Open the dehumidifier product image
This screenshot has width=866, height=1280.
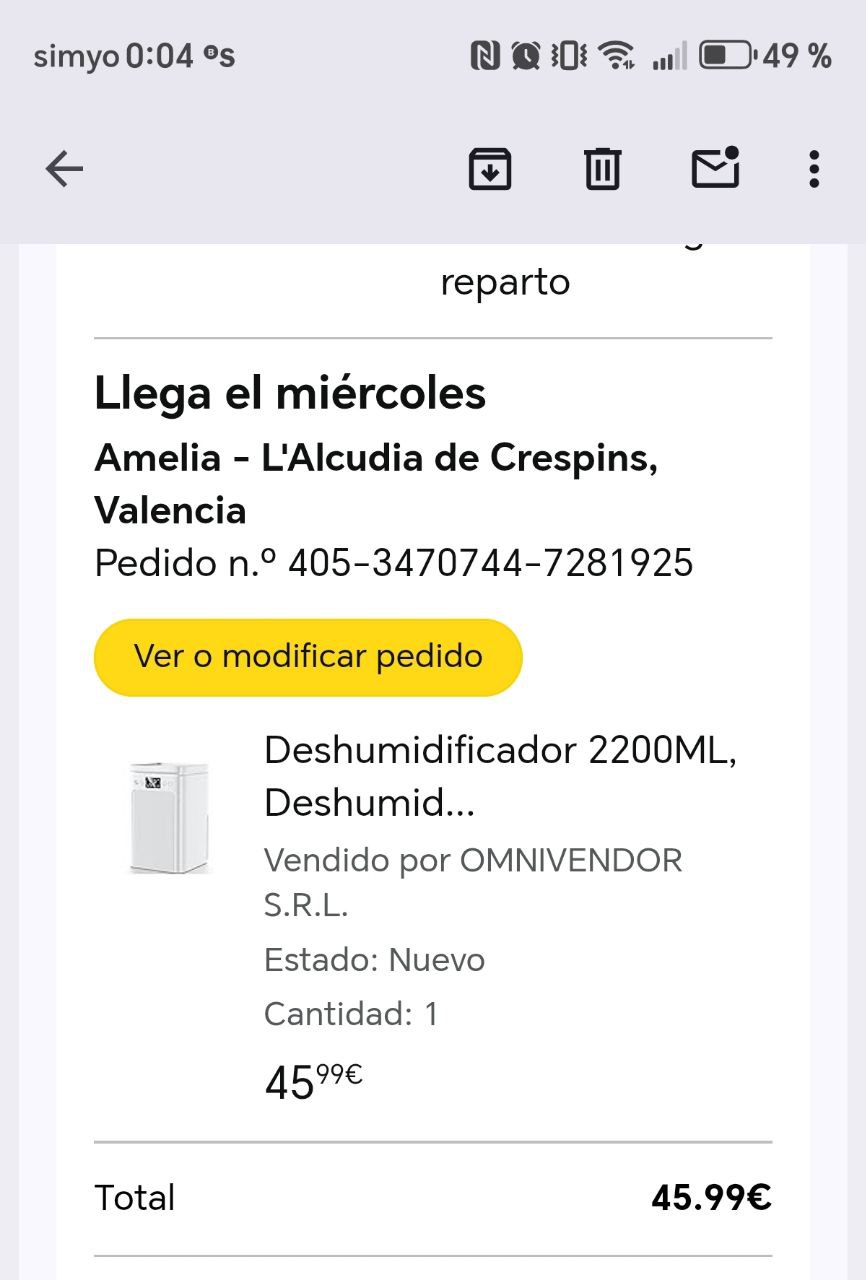click(x=170, y=817)
